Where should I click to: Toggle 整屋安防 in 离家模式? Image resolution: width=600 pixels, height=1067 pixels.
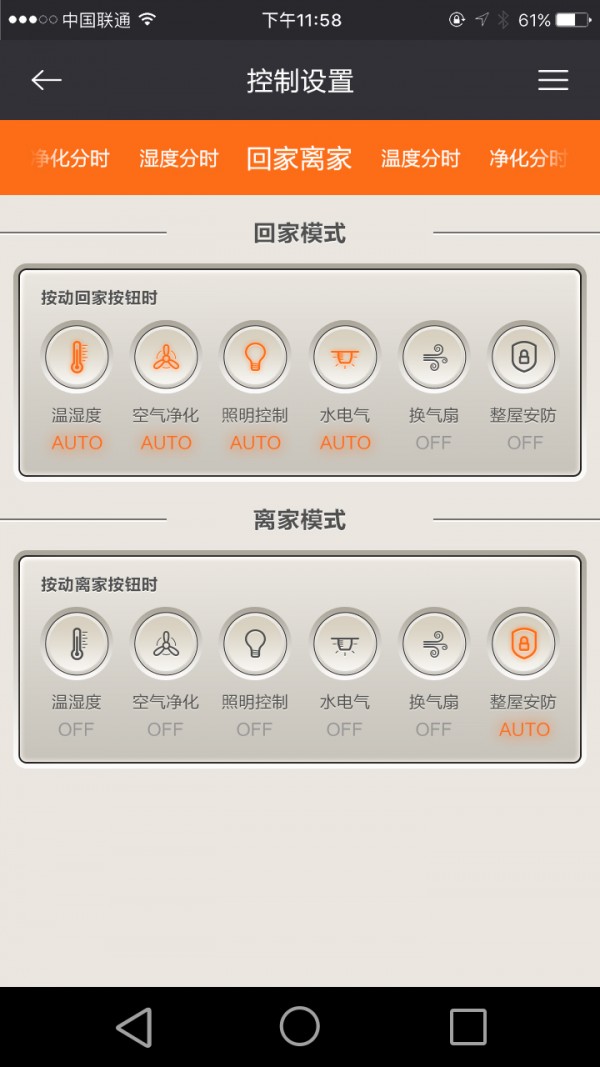[524, 644]
